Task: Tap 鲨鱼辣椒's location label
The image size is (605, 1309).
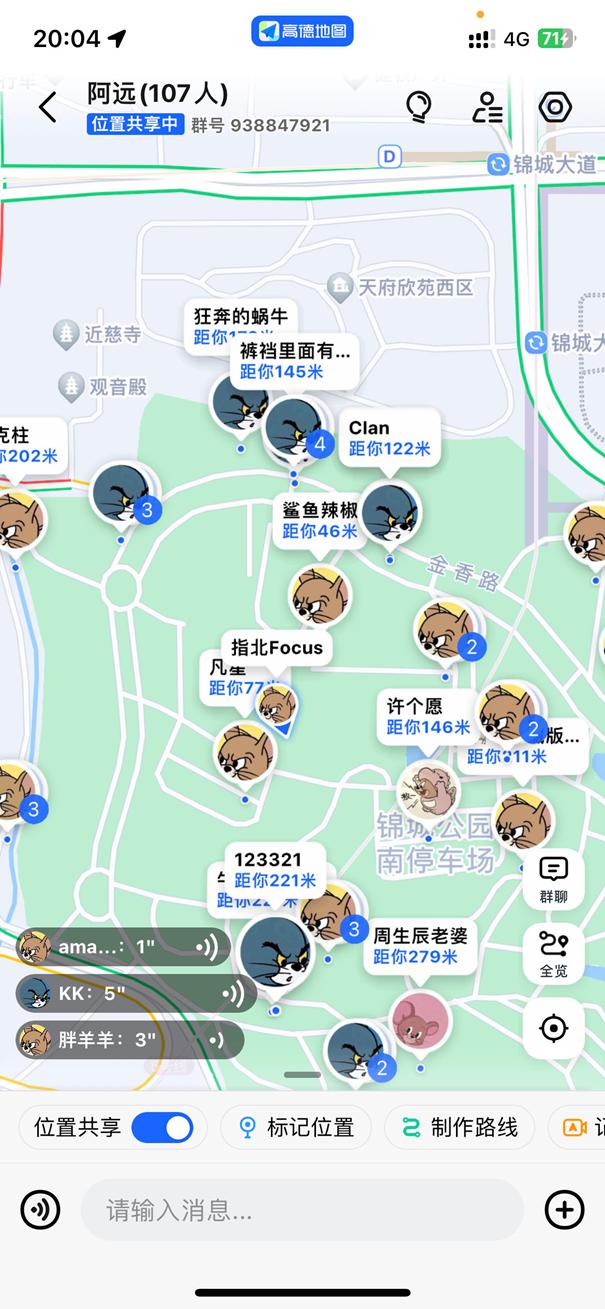Action: [319, 521]
